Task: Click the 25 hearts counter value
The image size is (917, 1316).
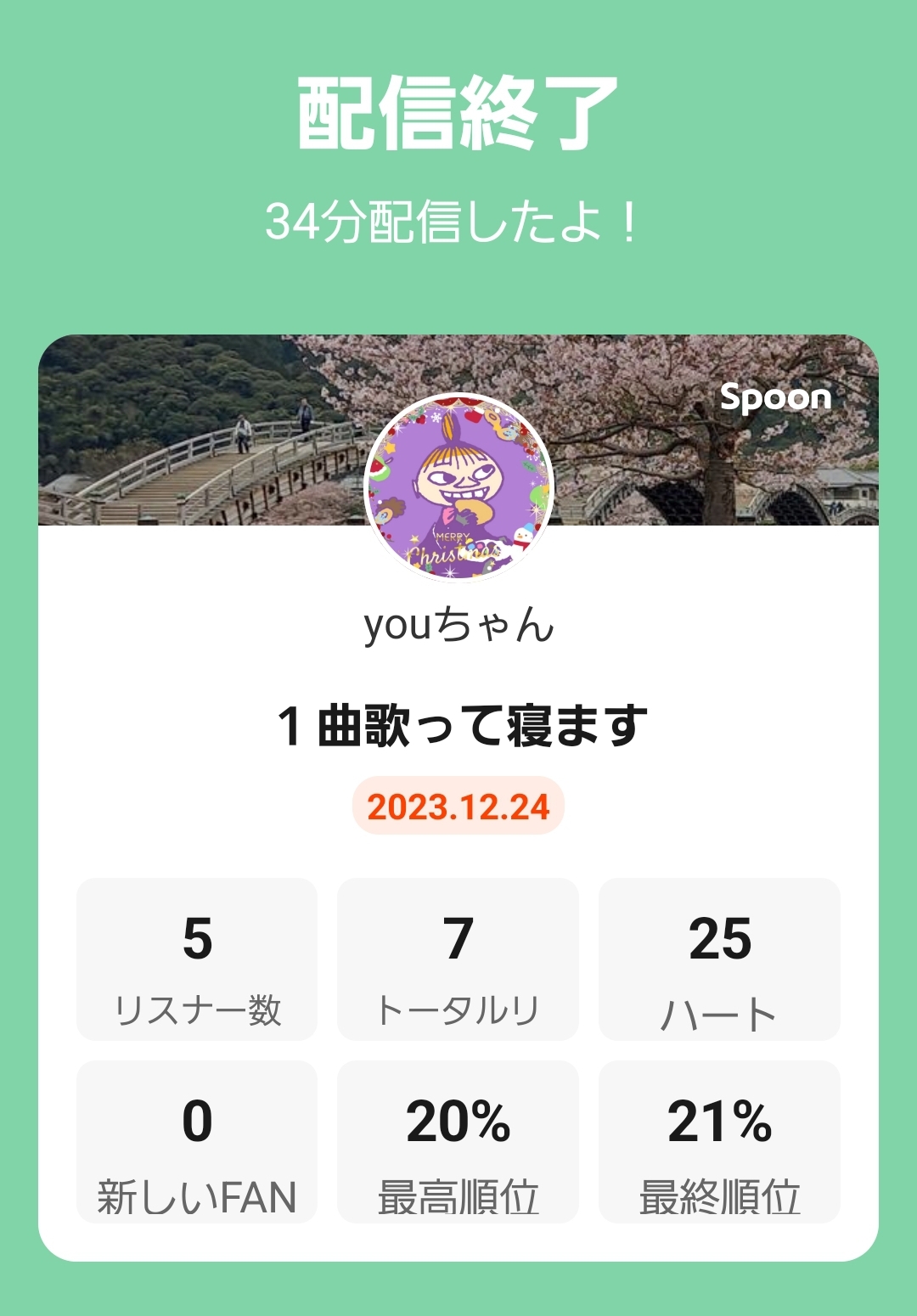Action: [x=720, y=938]
